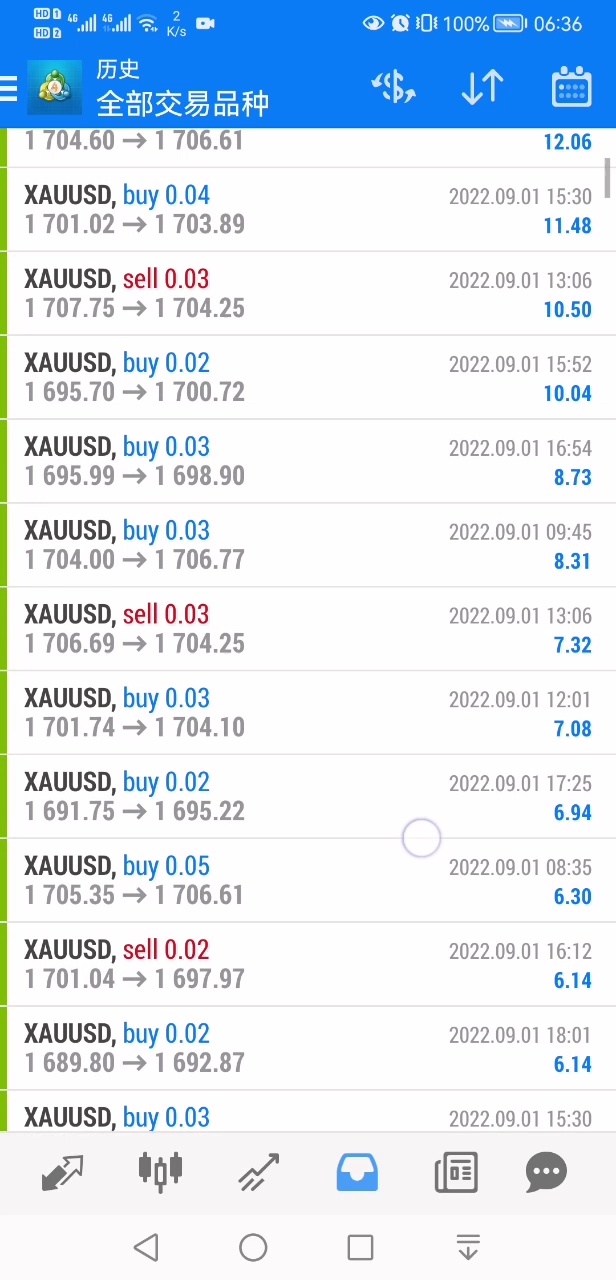Switch to the Quotes tab
This screenshot has width=616, height=1280.
62,1172
